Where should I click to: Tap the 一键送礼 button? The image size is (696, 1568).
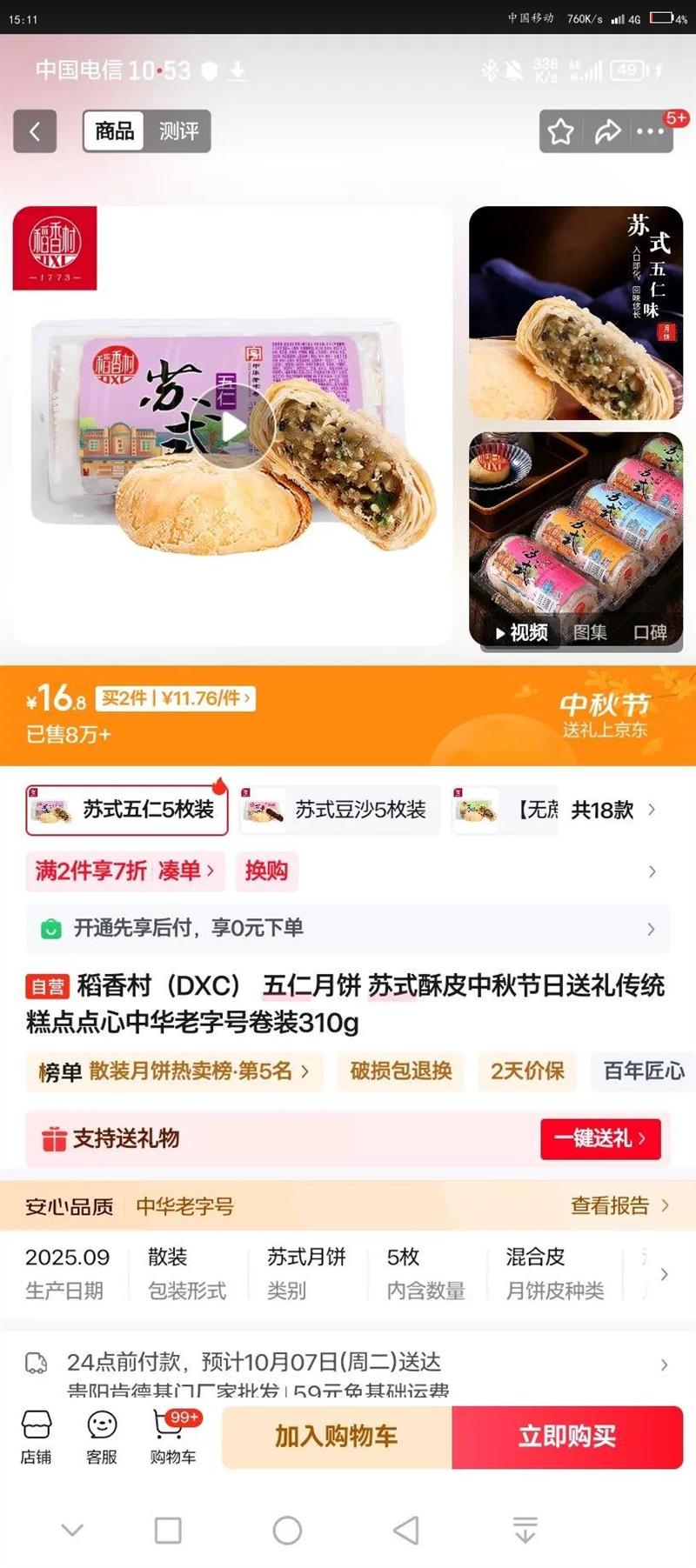pyautogui.click(x=599, y=1138)
